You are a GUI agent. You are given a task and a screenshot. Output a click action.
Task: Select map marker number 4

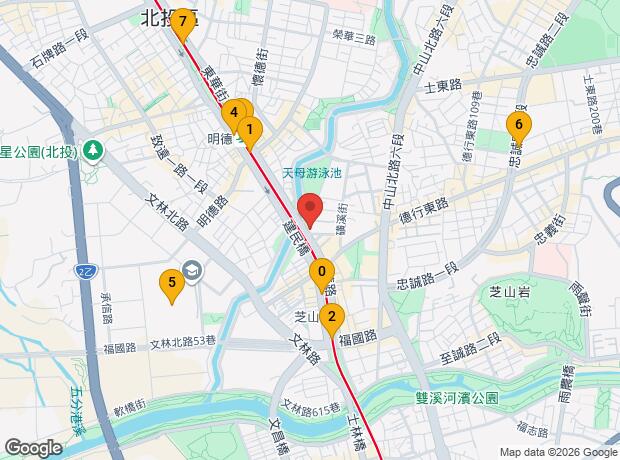coord(233,113)
